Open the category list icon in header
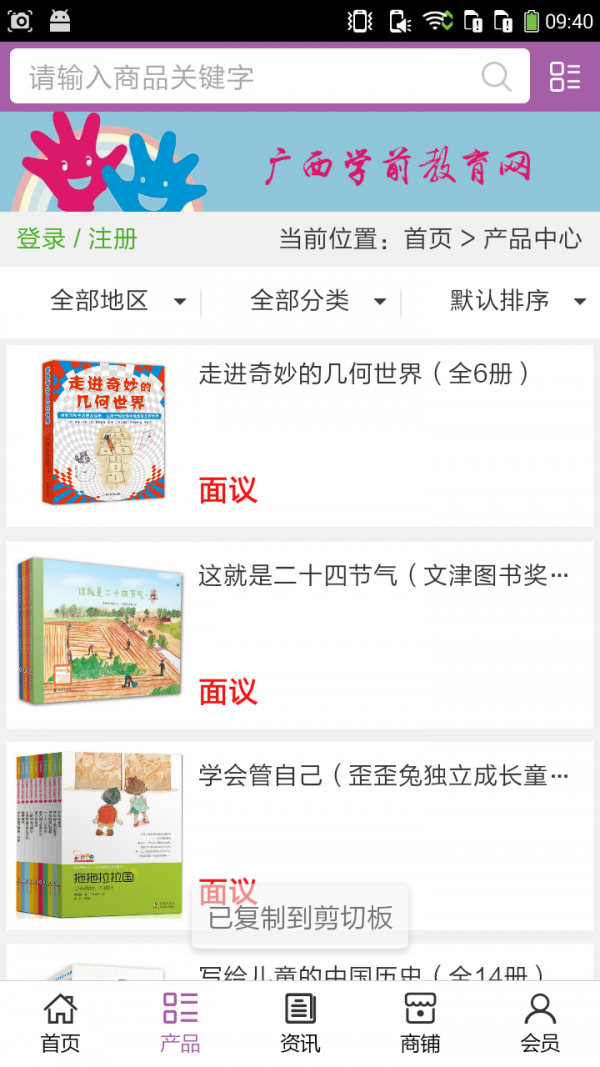Screen dimensions: 600x1067 pos(565,77)
